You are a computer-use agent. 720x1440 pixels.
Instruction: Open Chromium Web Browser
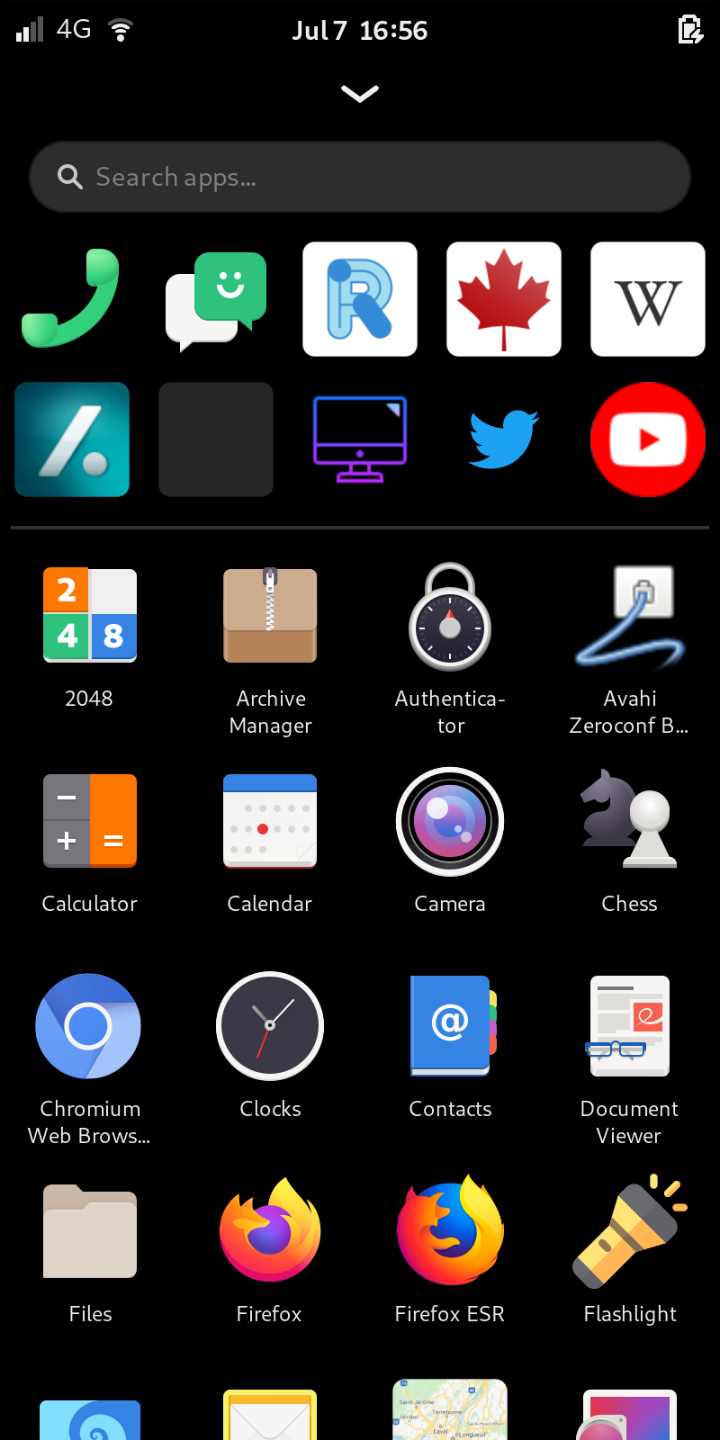coord(89,1026)
